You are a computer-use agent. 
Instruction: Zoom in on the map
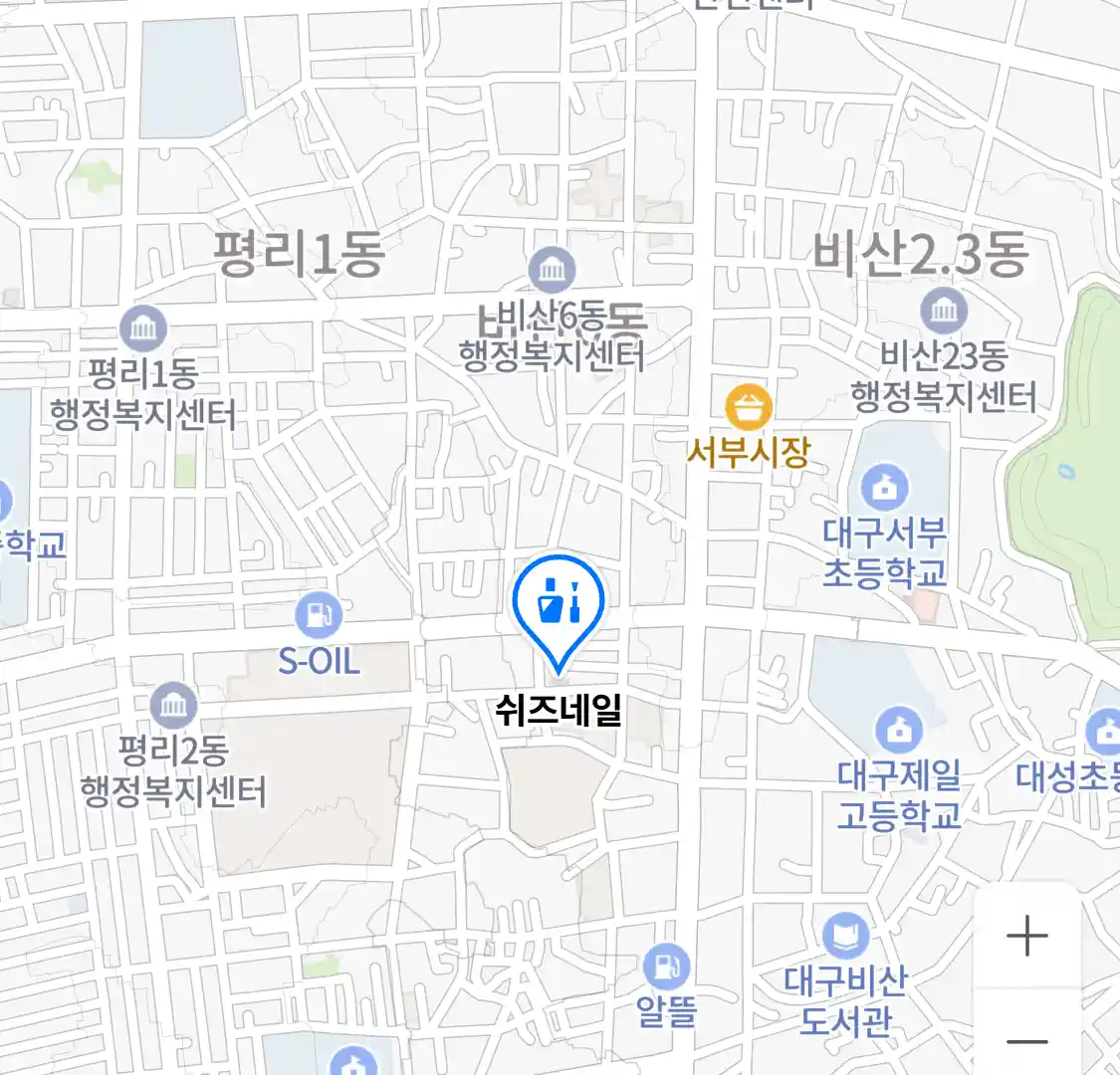click(x=1026, y=936)
